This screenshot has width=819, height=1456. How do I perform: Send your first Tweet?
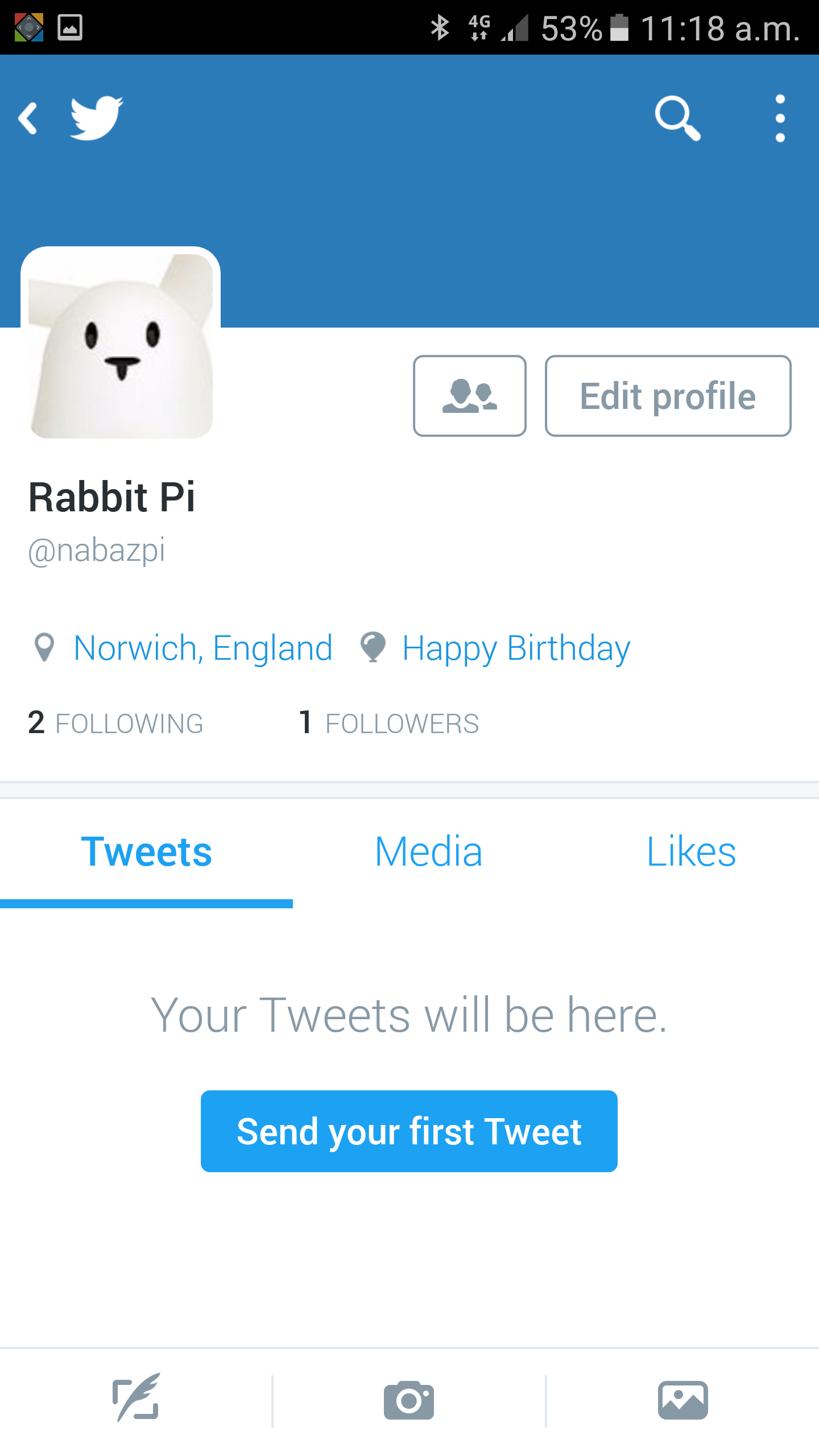pyautogui.click(x=409, y=1131)
